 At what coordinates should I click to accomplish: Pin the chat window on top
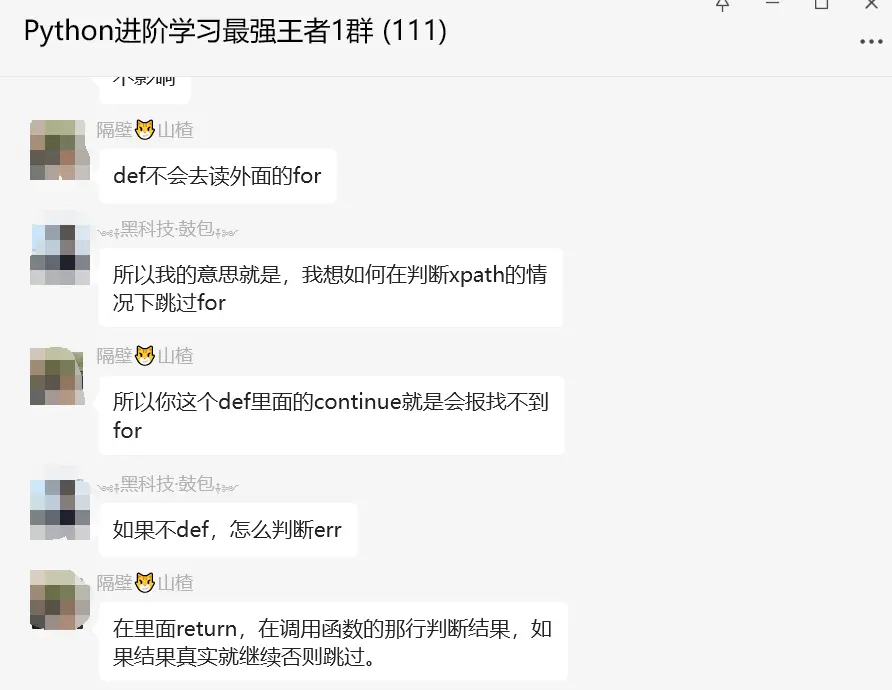[x=723, y=5]
